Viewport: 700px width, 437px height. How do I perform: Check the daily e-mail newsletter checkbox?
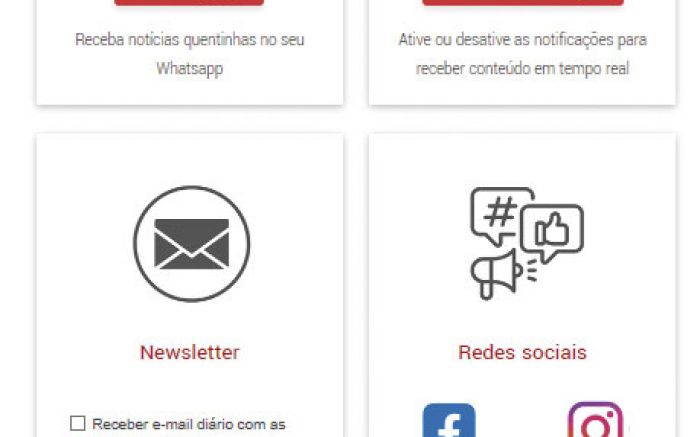point(78,423)
